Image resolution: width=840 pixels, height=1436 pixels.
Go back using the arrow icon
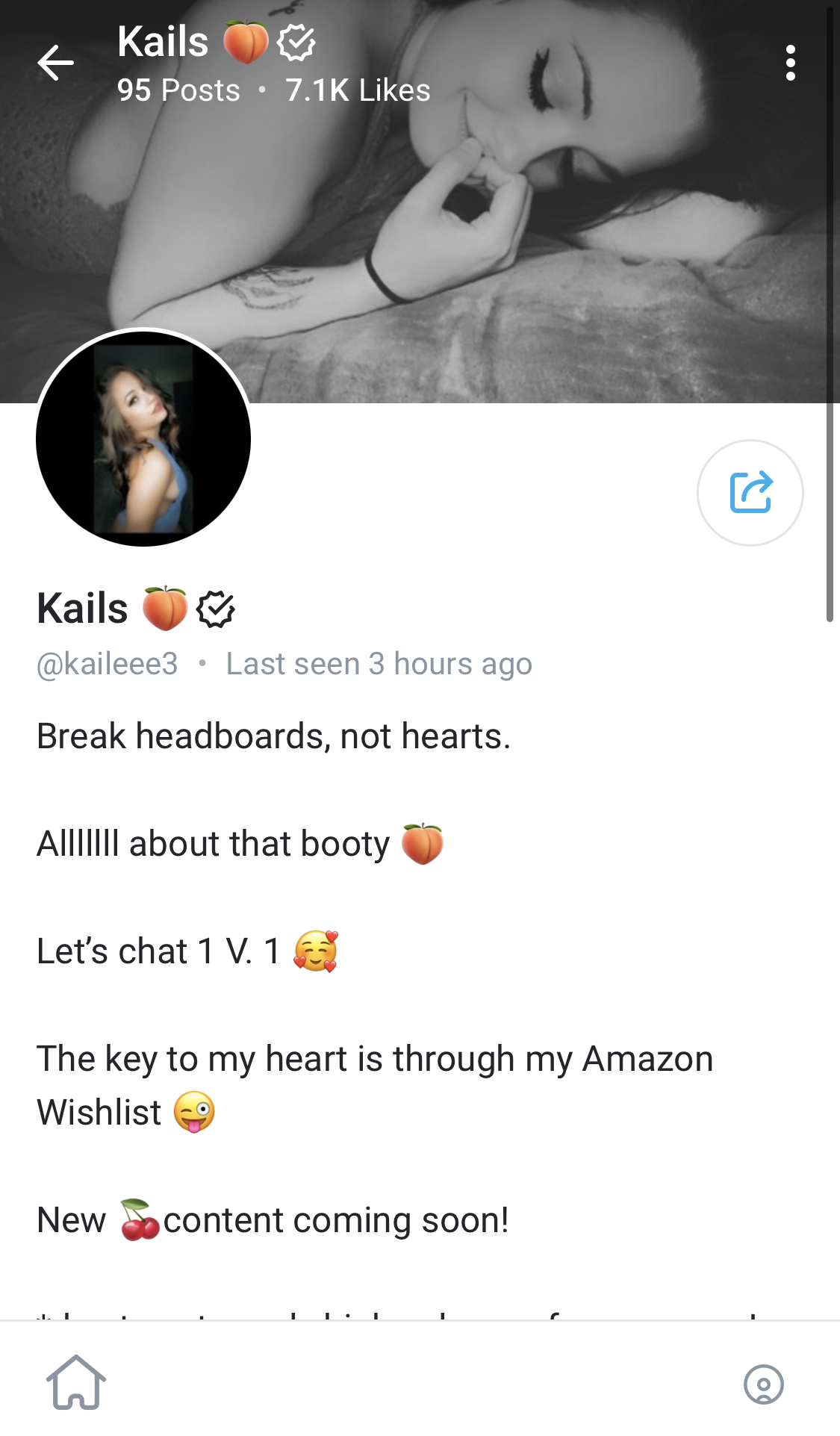[x=56, y=63]
